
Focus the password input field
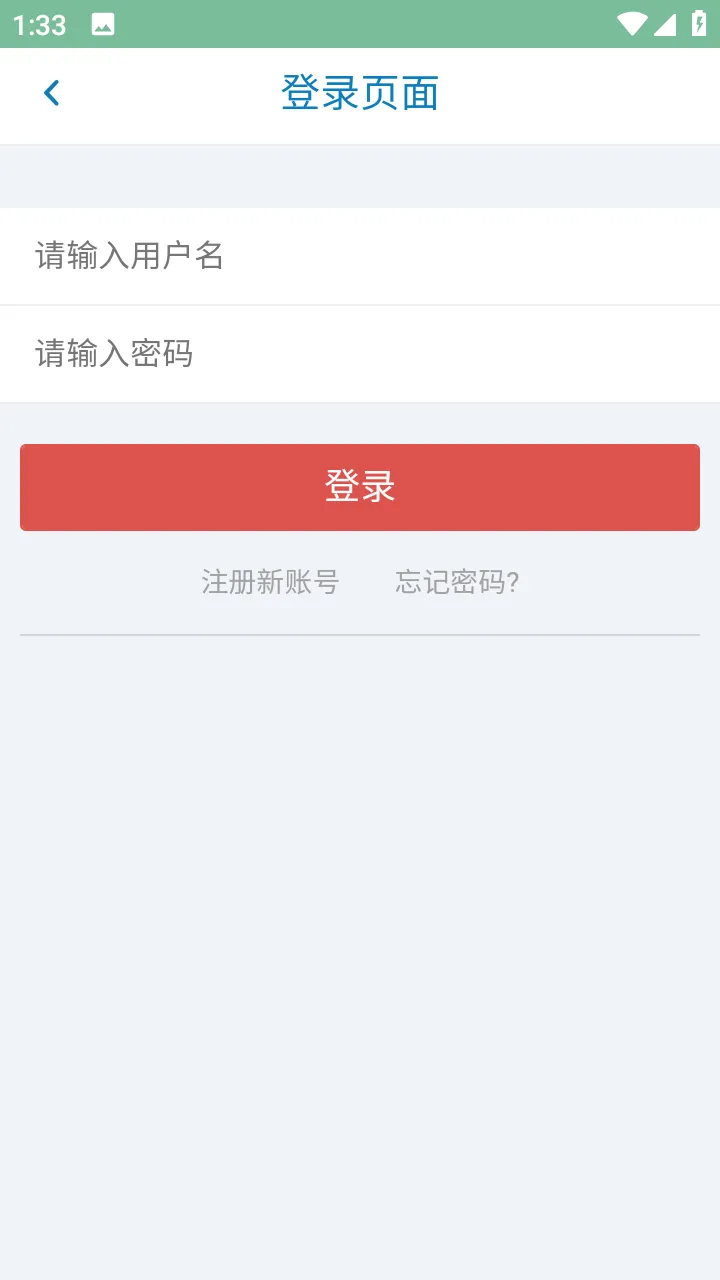[360, 354]
